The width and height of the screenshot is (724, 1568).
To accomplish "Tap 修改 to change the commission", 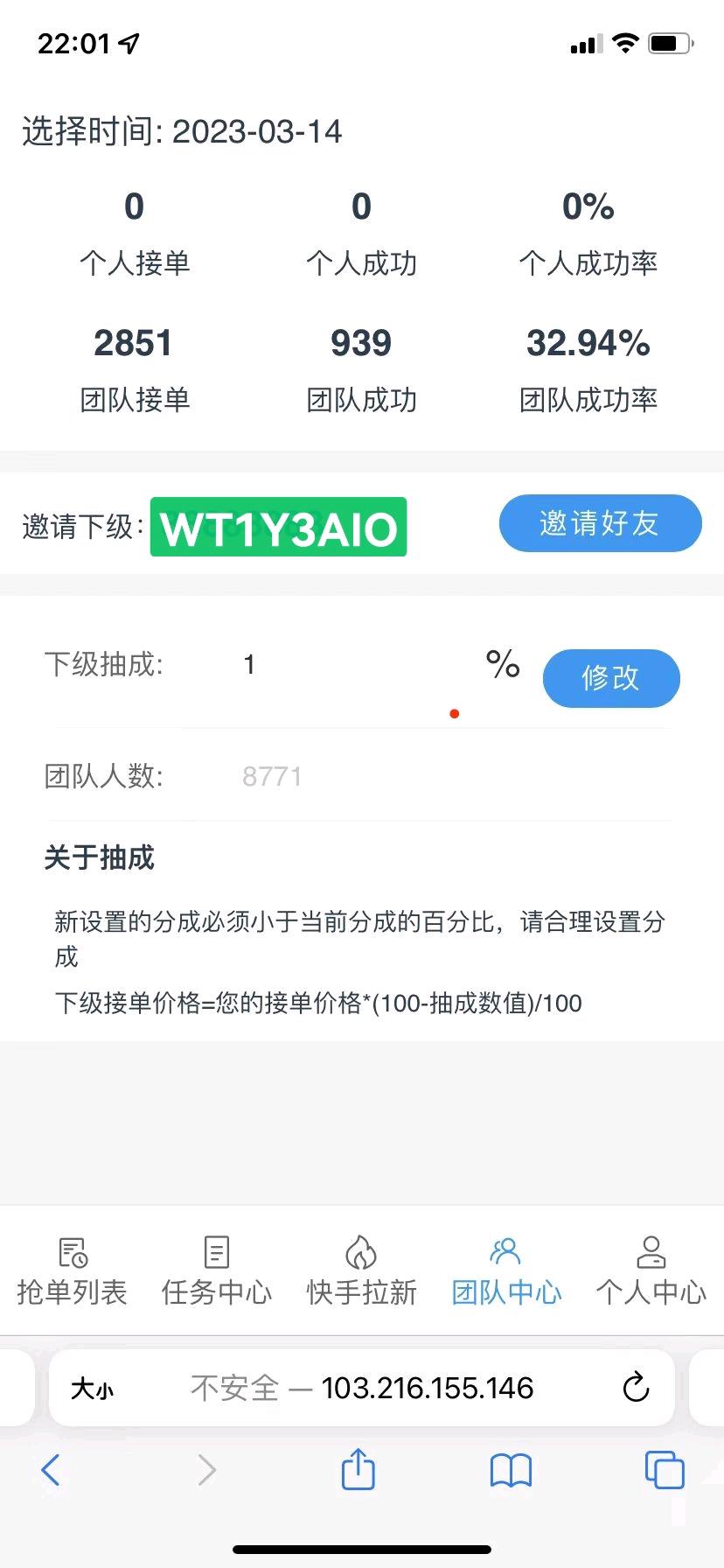I will [x=610, y=678].
